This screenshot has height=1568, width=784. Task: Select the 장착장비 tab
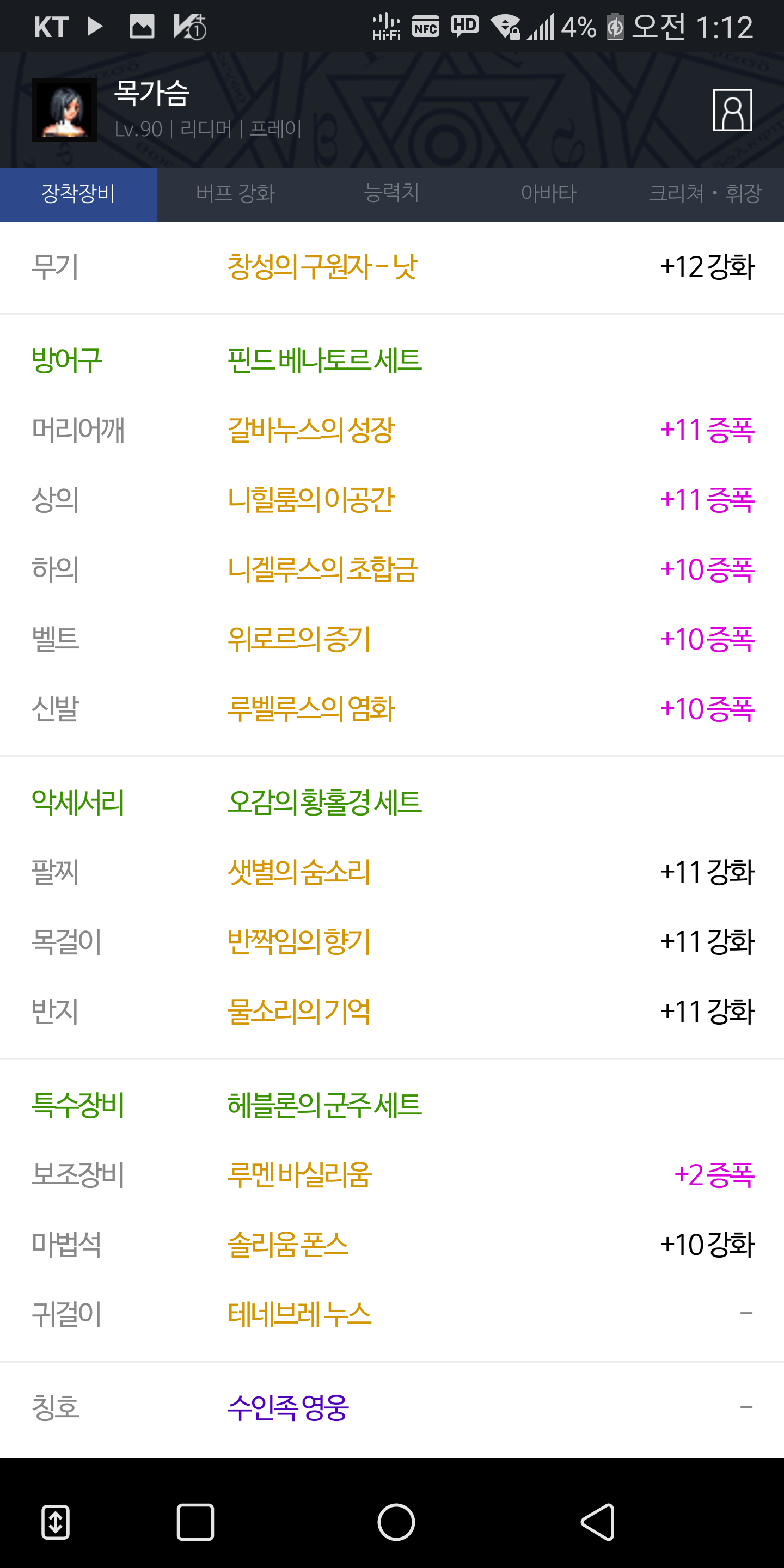pos(78,194)
